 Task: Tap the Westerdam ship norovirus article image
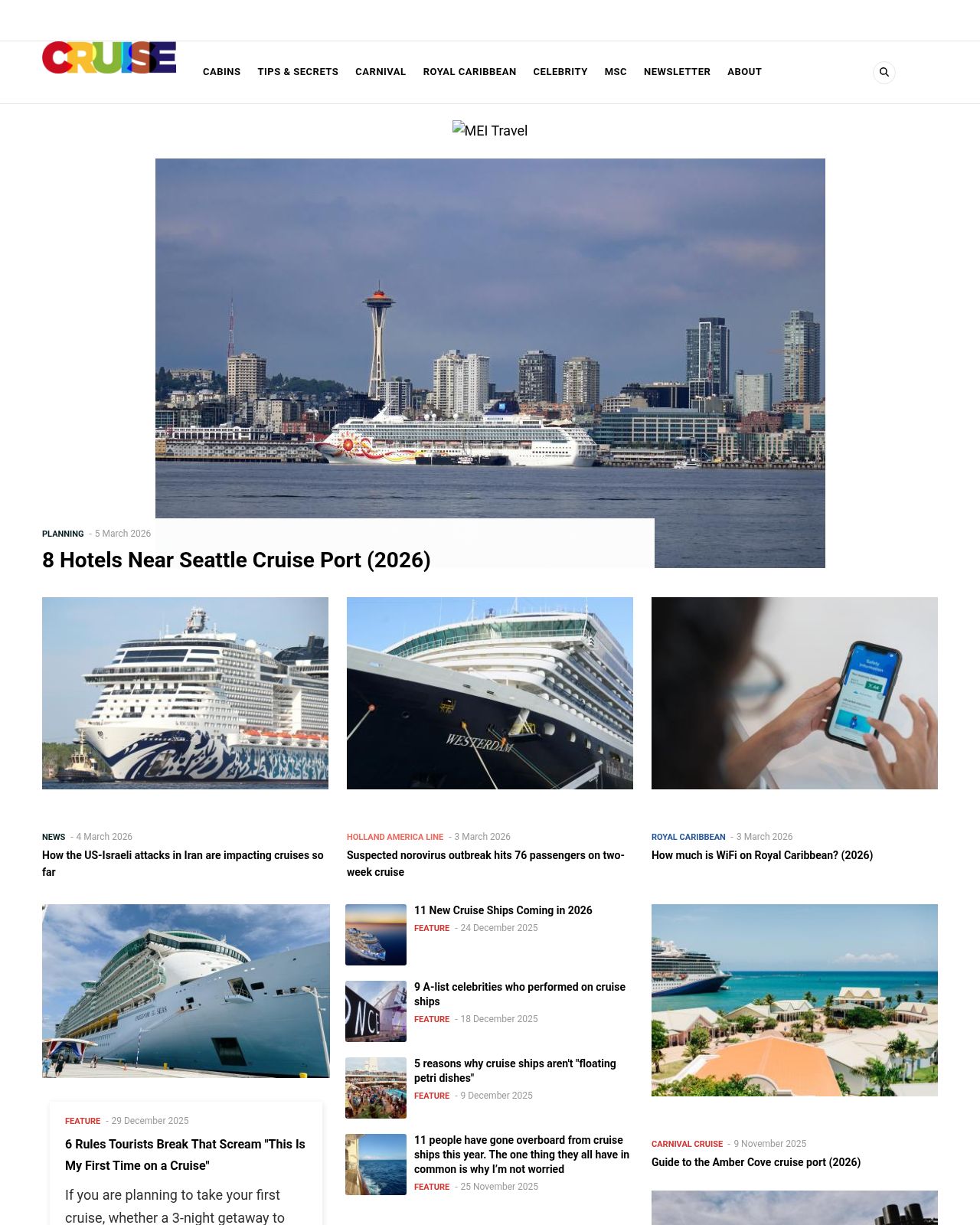(490, 693)
